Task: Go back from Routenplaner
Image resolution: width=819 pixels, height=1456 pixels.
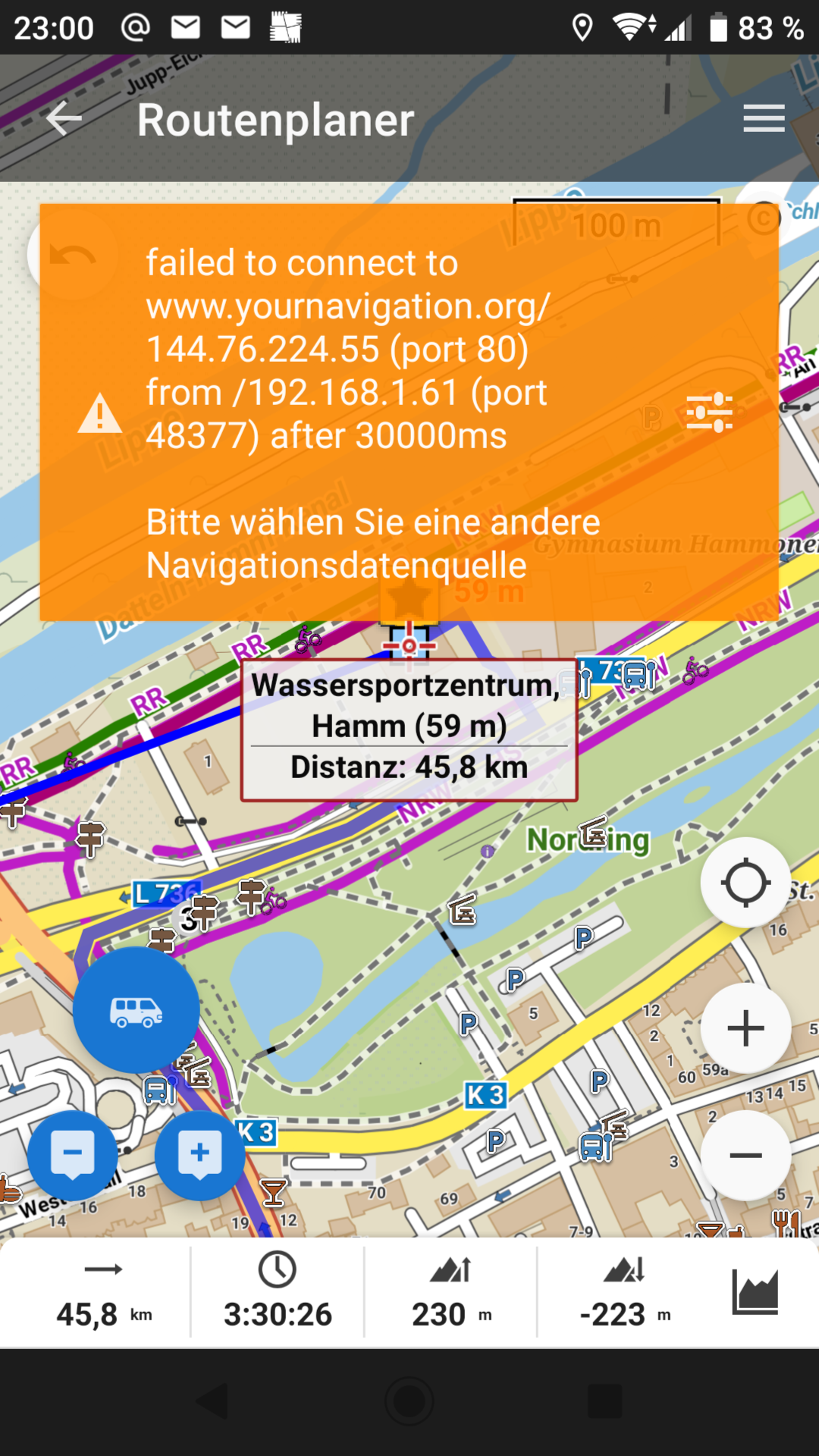Action: (64, 119)
